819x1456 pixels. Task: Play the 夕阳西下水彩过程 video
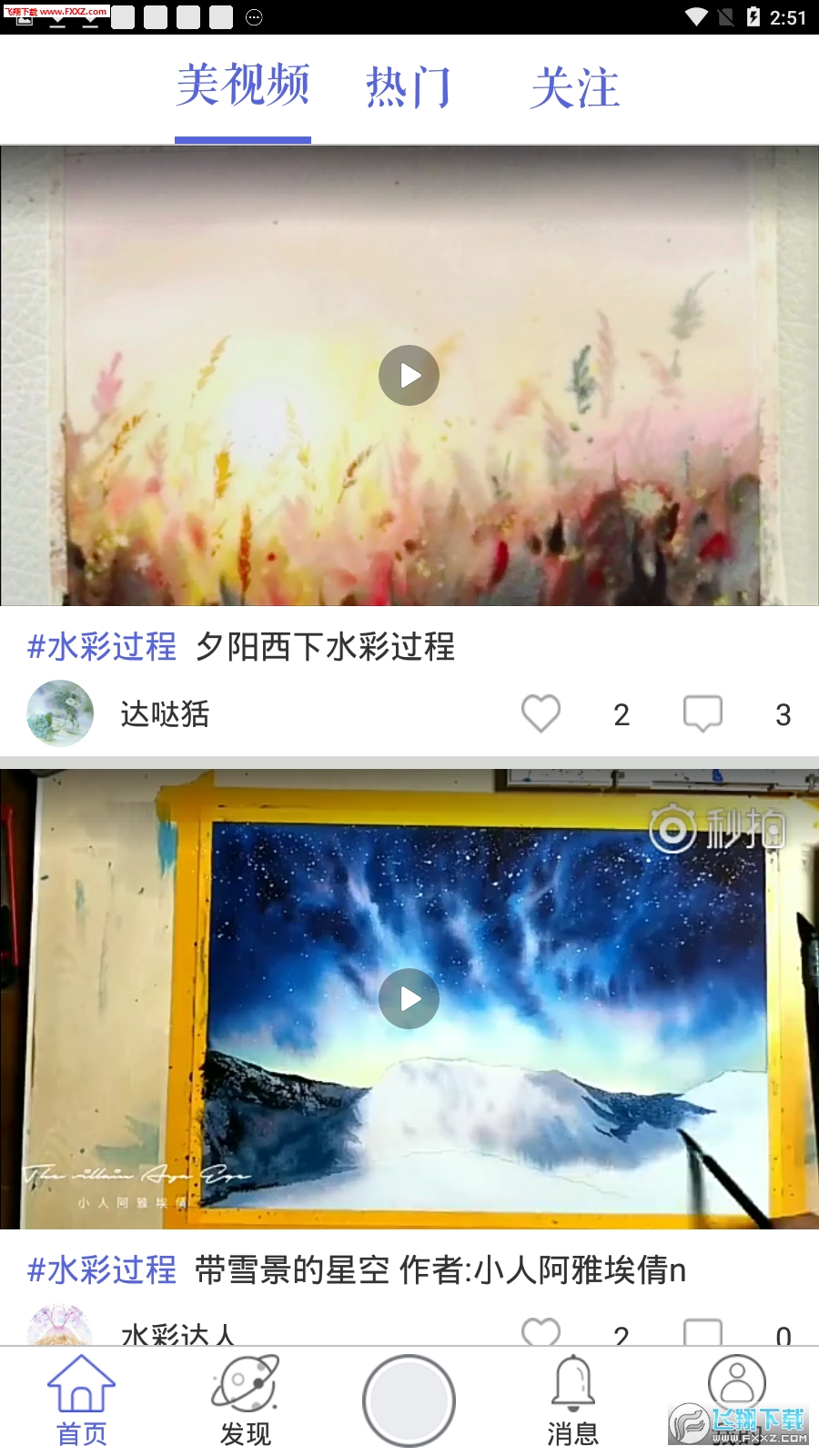point(409,375)
